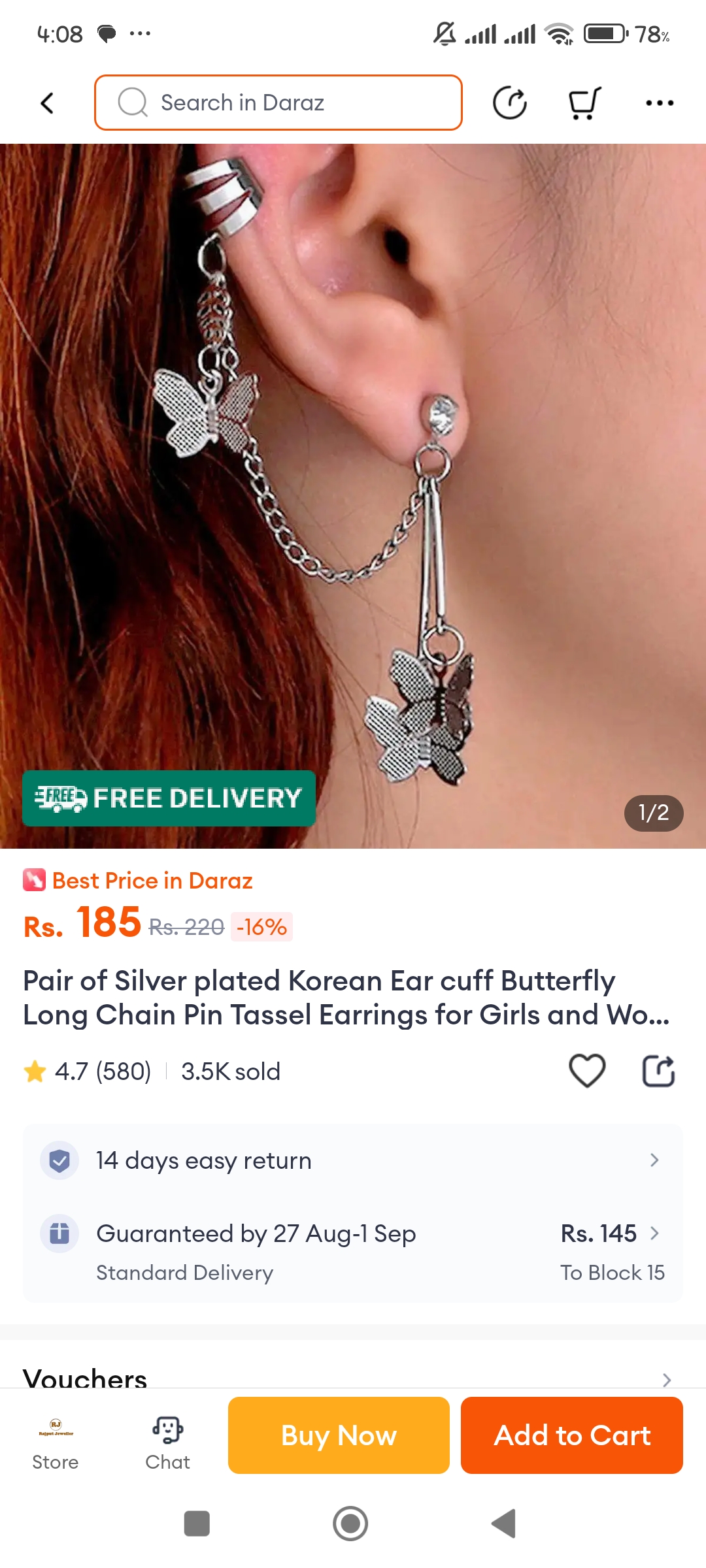Tap Buy Now
The width and height of the screenshot is (706, 1568).
(339, 1435)
